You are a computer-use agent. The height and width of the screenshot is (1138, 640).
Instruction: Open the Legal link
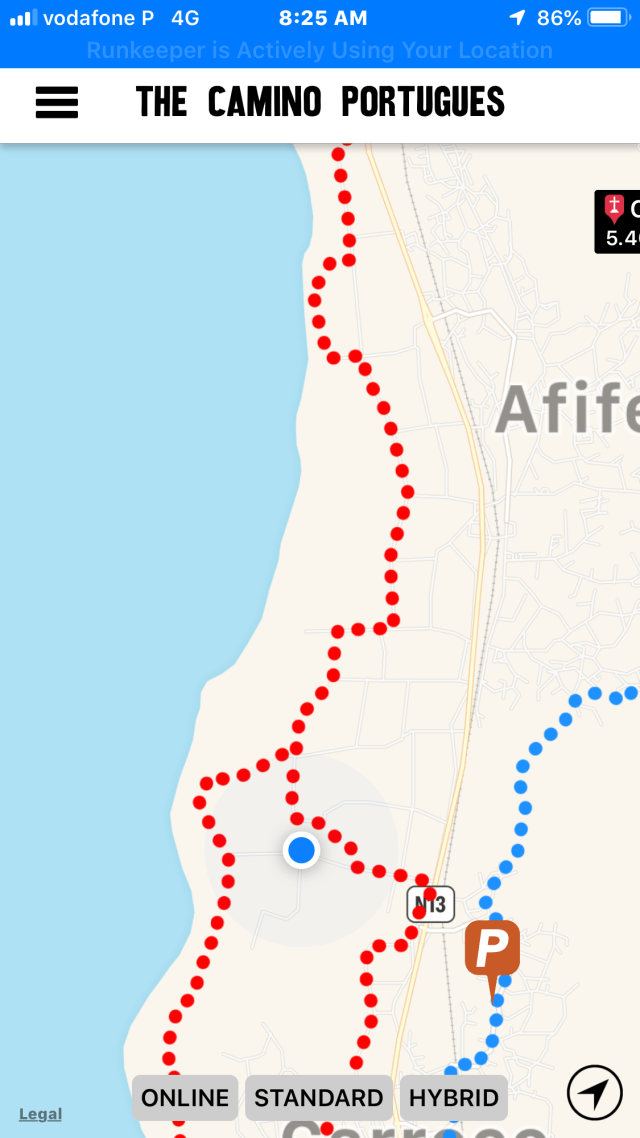[40, 1114]
